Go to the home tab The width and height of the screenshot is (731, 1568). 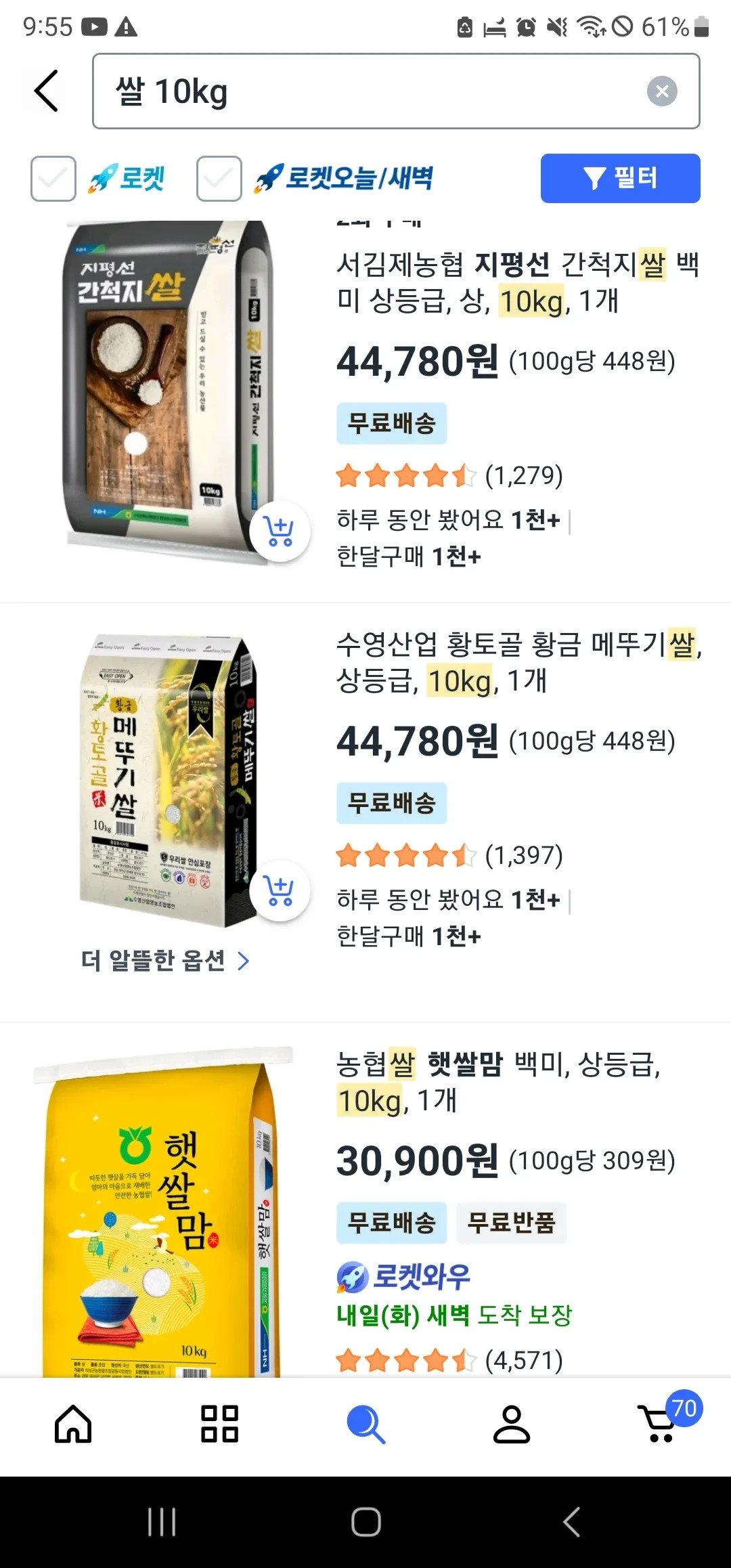[x=73, y=1424]
